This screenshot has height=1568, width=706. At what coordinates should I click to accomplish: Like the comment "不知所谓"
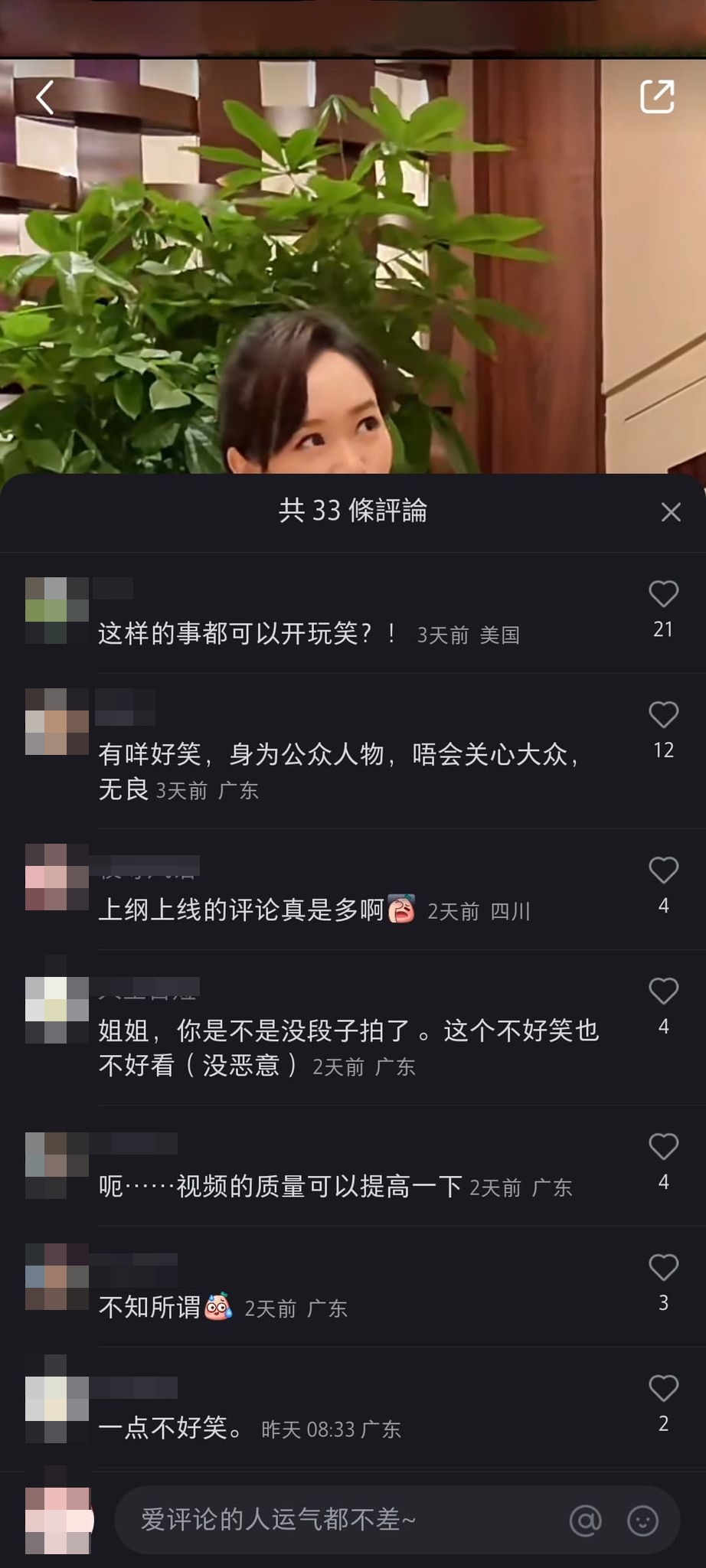663,1268
